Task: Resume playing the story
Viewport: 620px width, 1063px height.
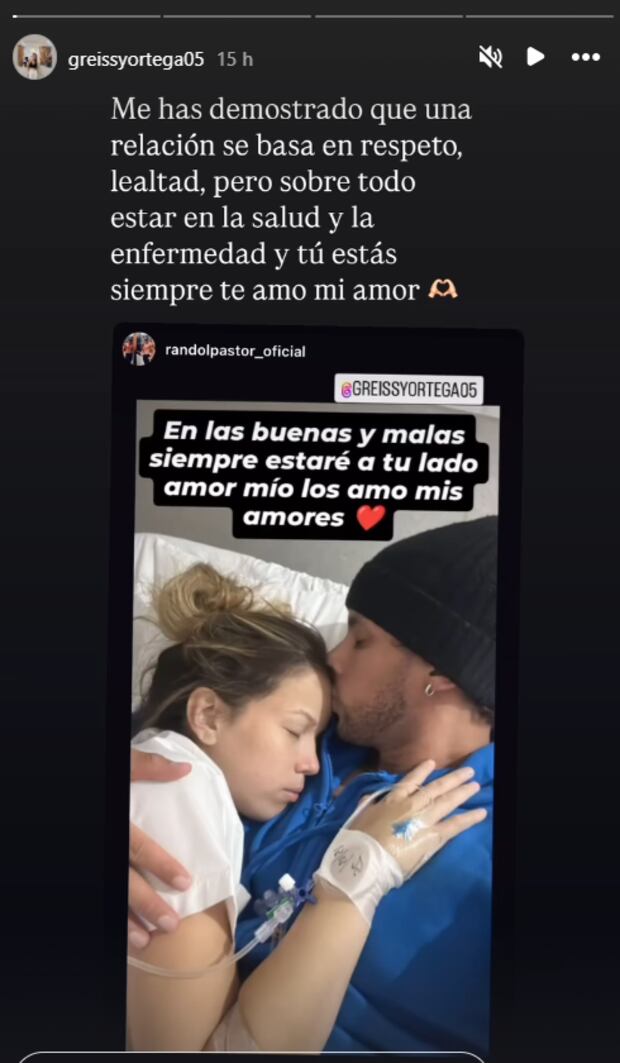Action: [x=536, y=57]
